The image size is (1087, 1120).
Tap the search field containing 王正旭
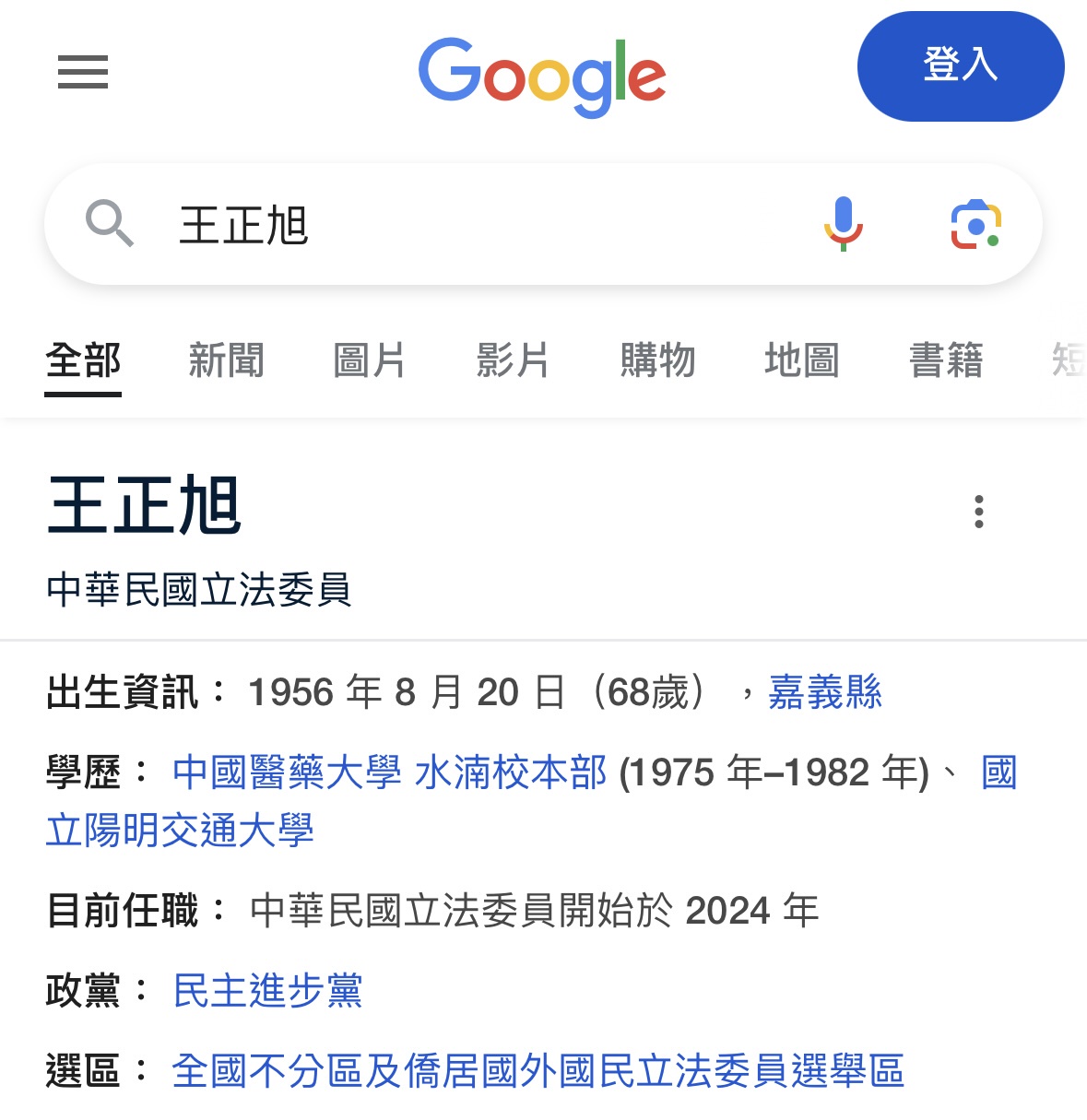(x=461, y=225)
